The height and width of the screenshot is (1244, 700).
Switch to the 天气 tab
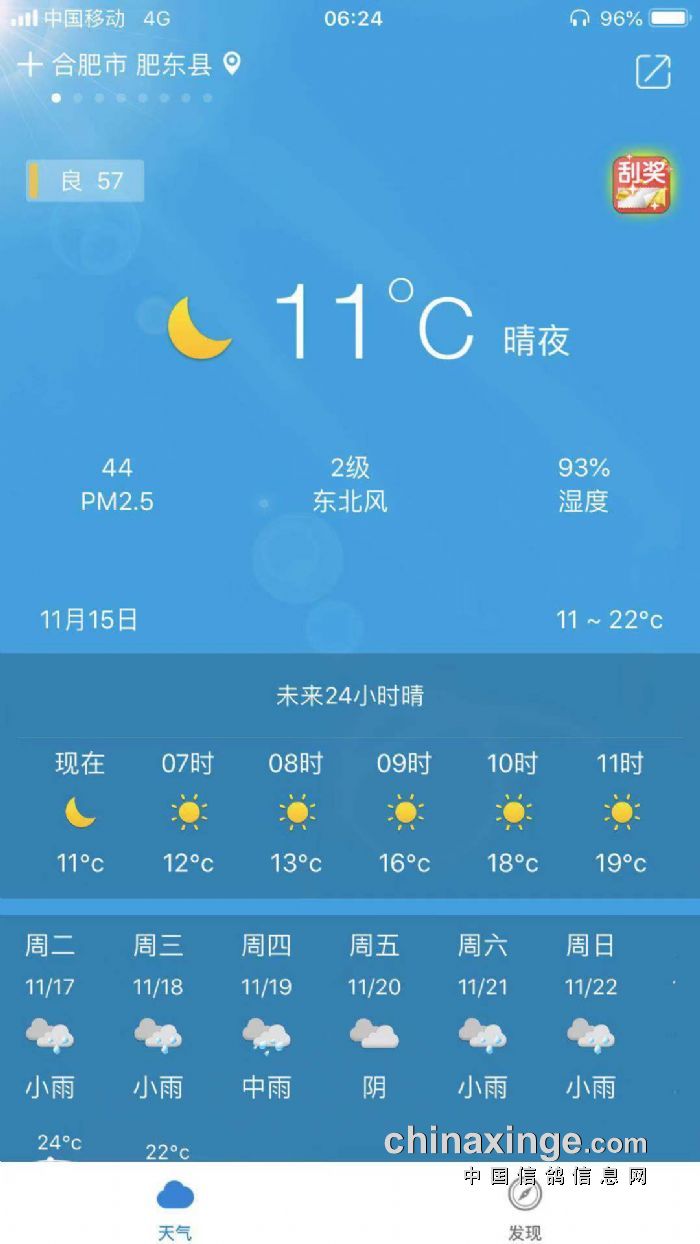tap(175, 1208)
